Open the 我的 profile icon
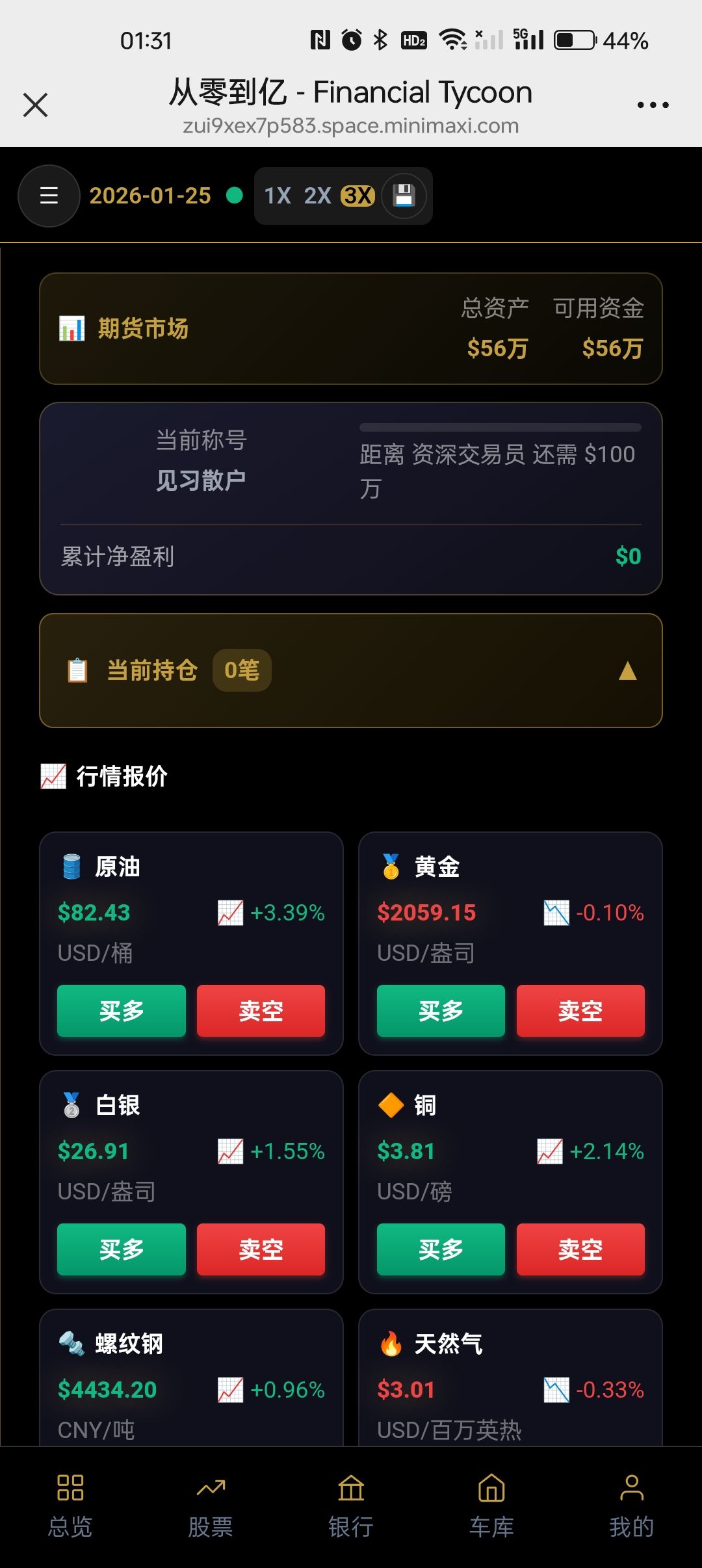Screen dimensions: 702x1568 (x=631, y=1487)
